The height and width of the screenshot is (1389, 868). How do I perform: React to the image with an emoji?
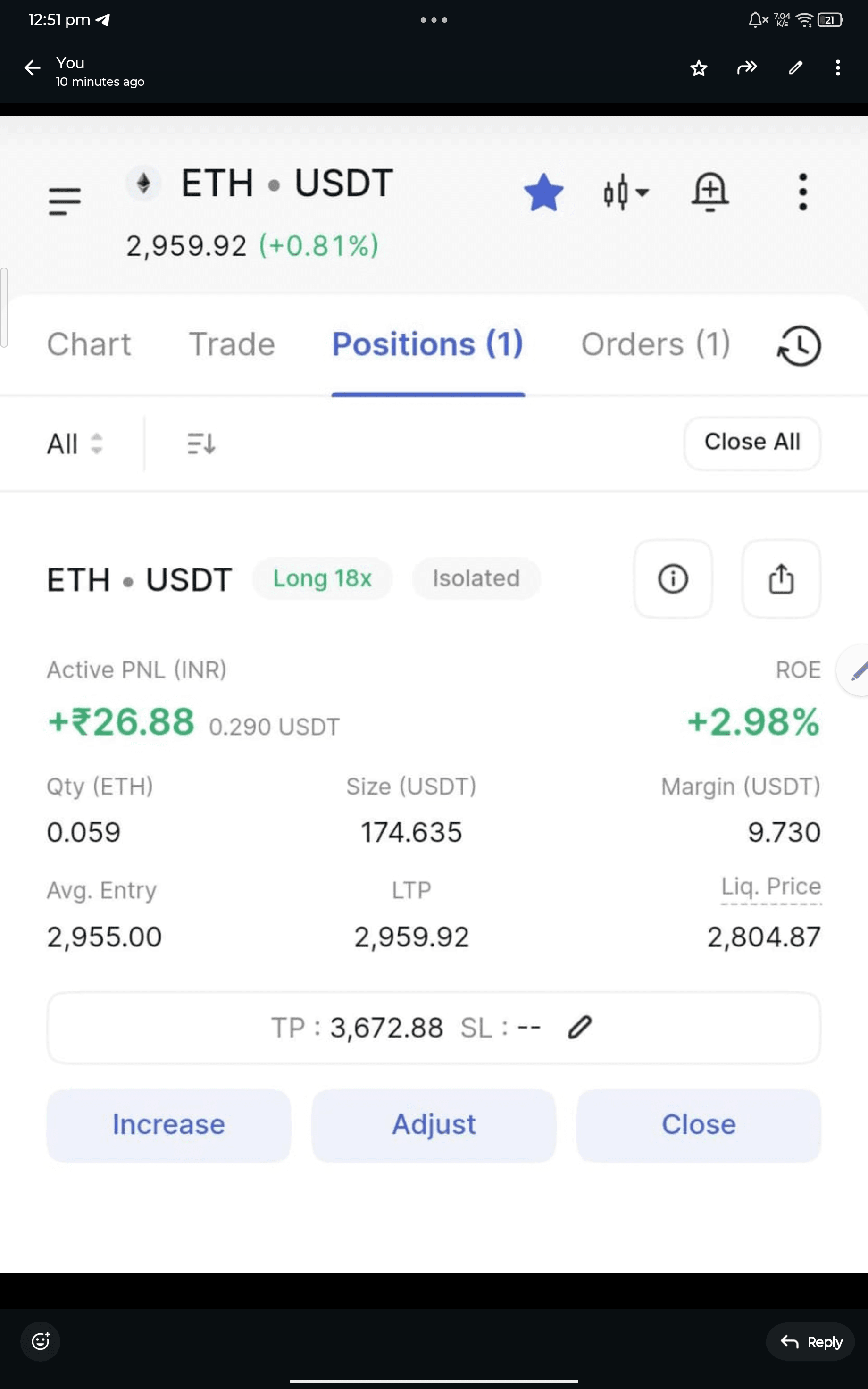coord(40,1341)
